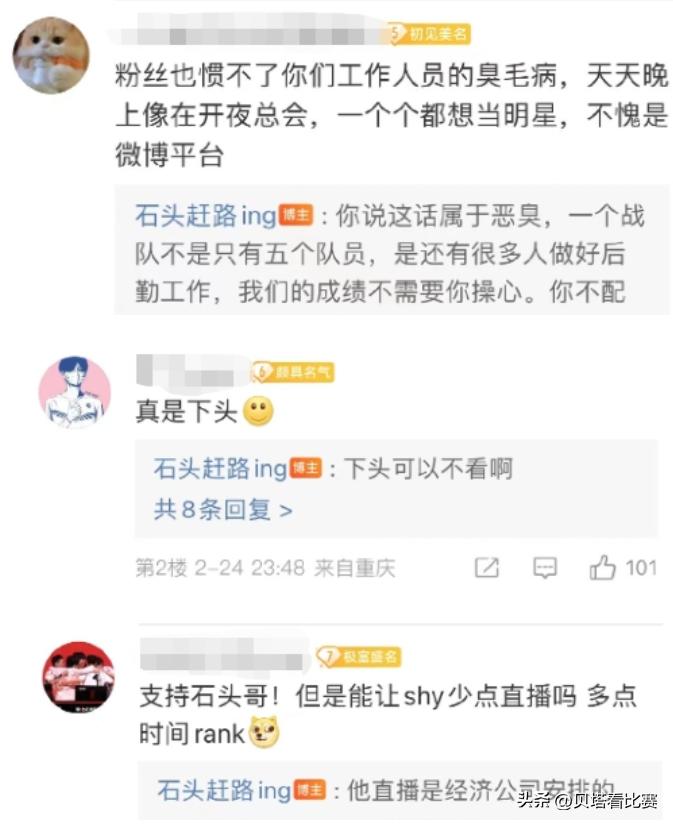Open 石头赶路ing in the 你说这话属于恶臭 reply
This screenshot has width=673, height=824.
point(205,216)
